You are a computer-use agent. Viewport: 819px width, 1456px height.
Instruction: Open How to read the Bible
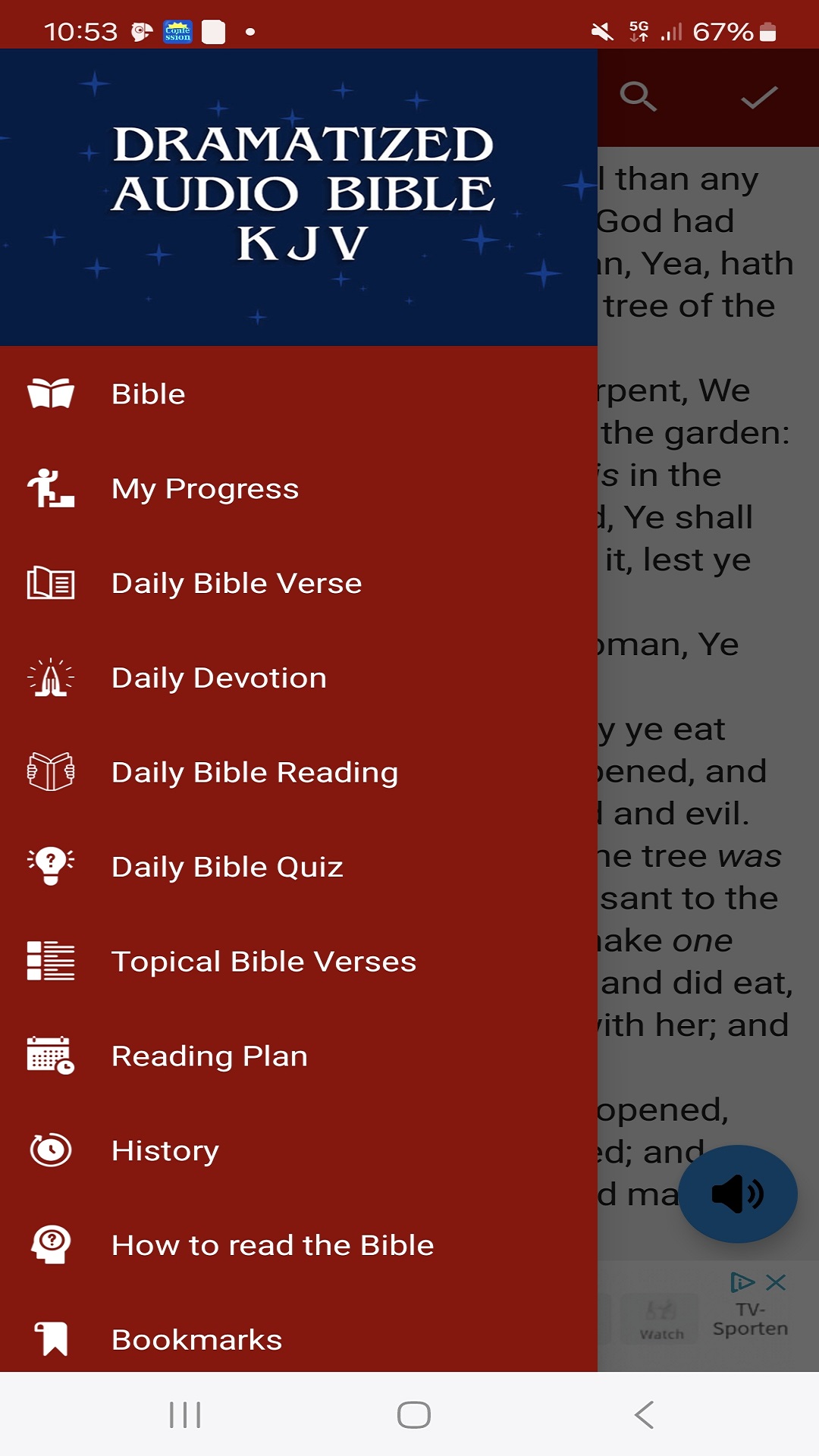(x=273, y=1245)
